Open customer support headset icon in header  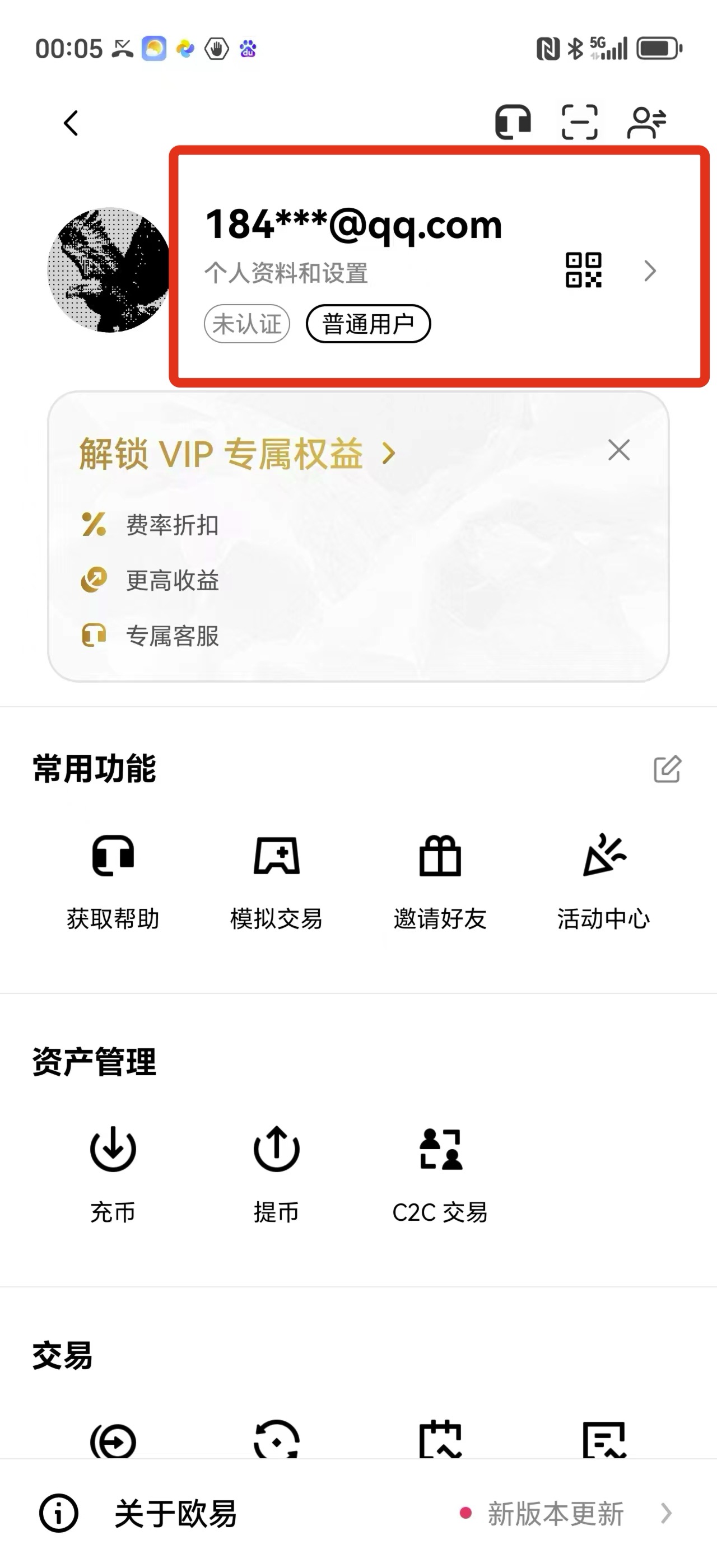pos(513,122)
